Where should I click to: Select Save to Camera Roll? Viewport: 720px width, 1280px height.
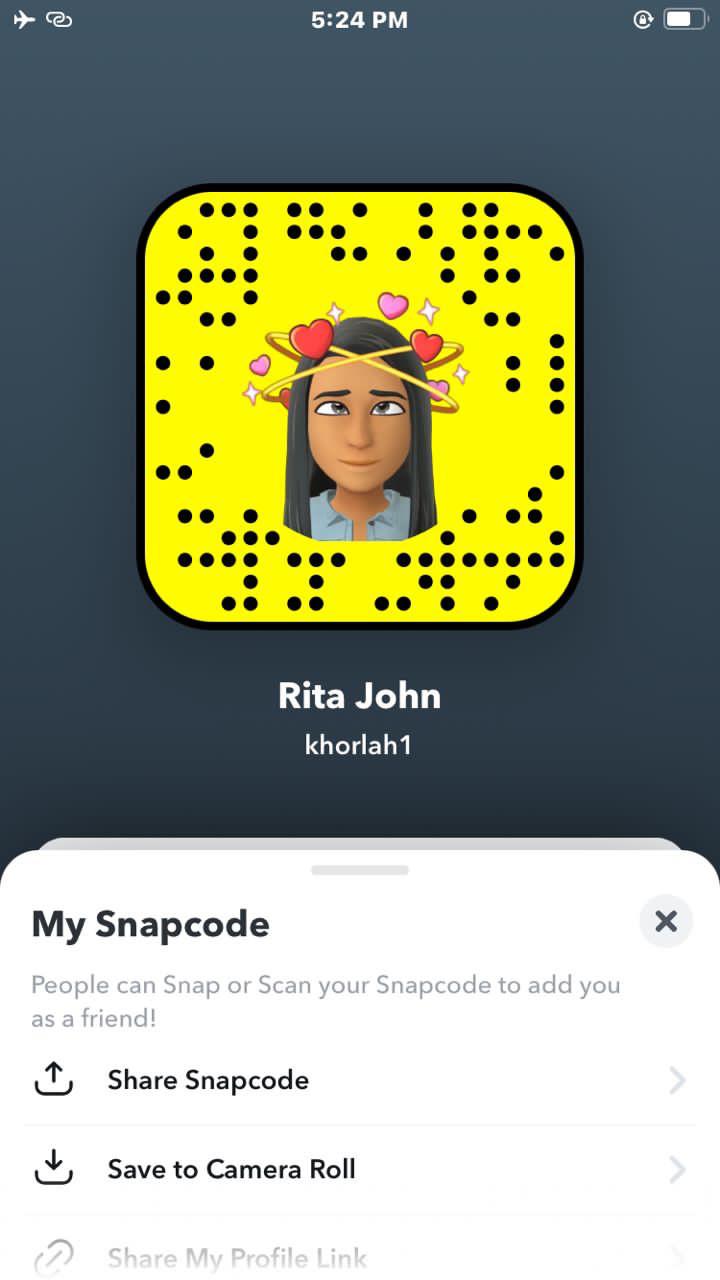[231, 1169]
